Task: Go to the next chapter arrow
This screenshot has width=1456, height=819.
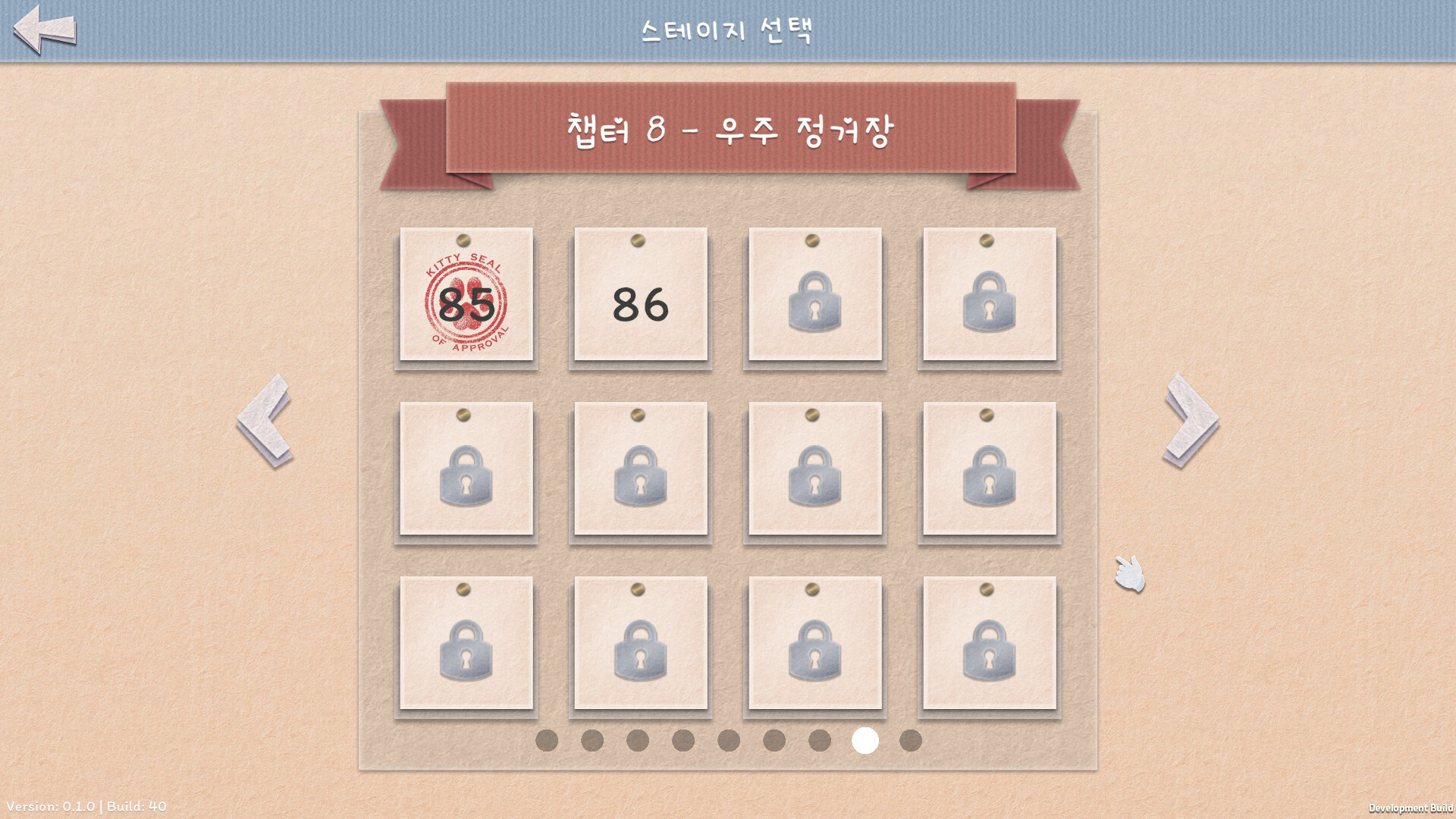Action: (x=1190, y=420)
